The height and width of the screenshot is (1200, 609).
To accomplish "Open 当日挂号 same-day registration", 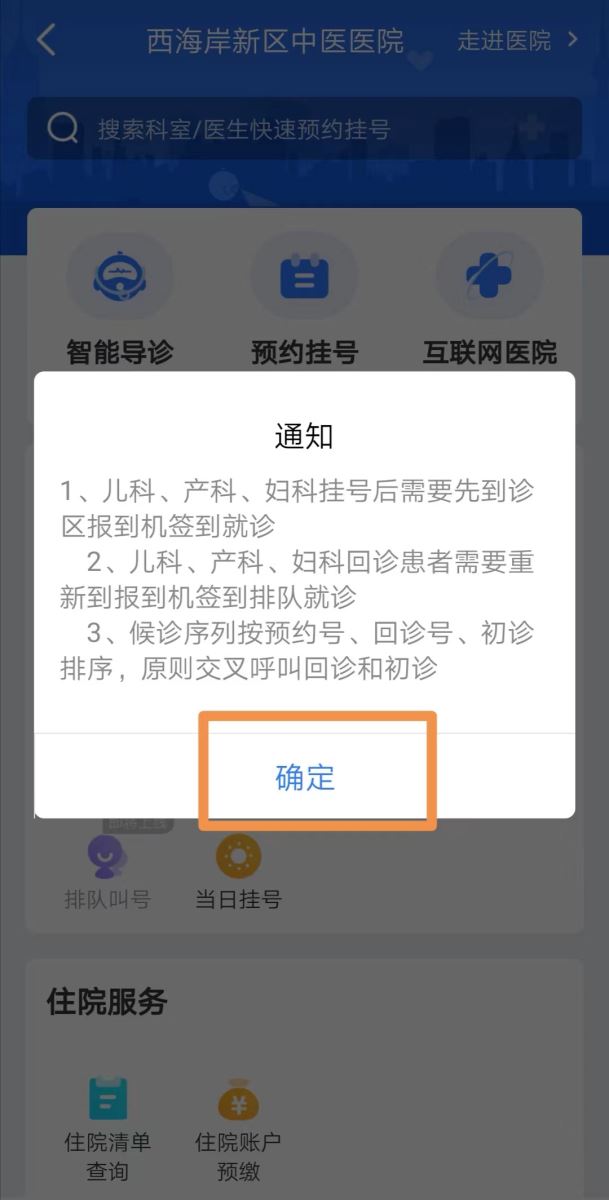I will pyautogui.click(x=238, y=872).
